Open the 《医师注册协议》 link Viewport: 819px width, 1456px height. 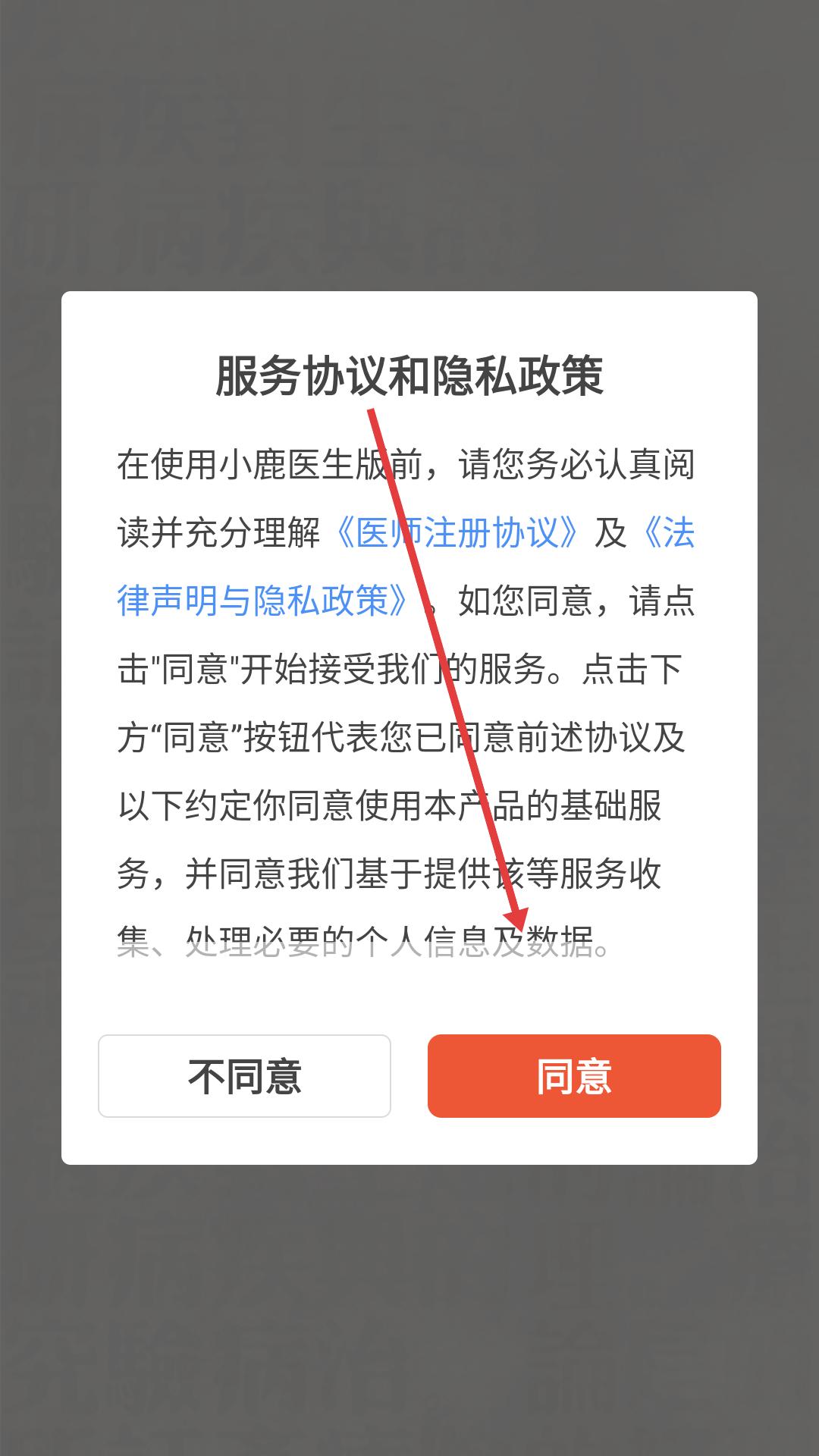[x=458, y=532]
